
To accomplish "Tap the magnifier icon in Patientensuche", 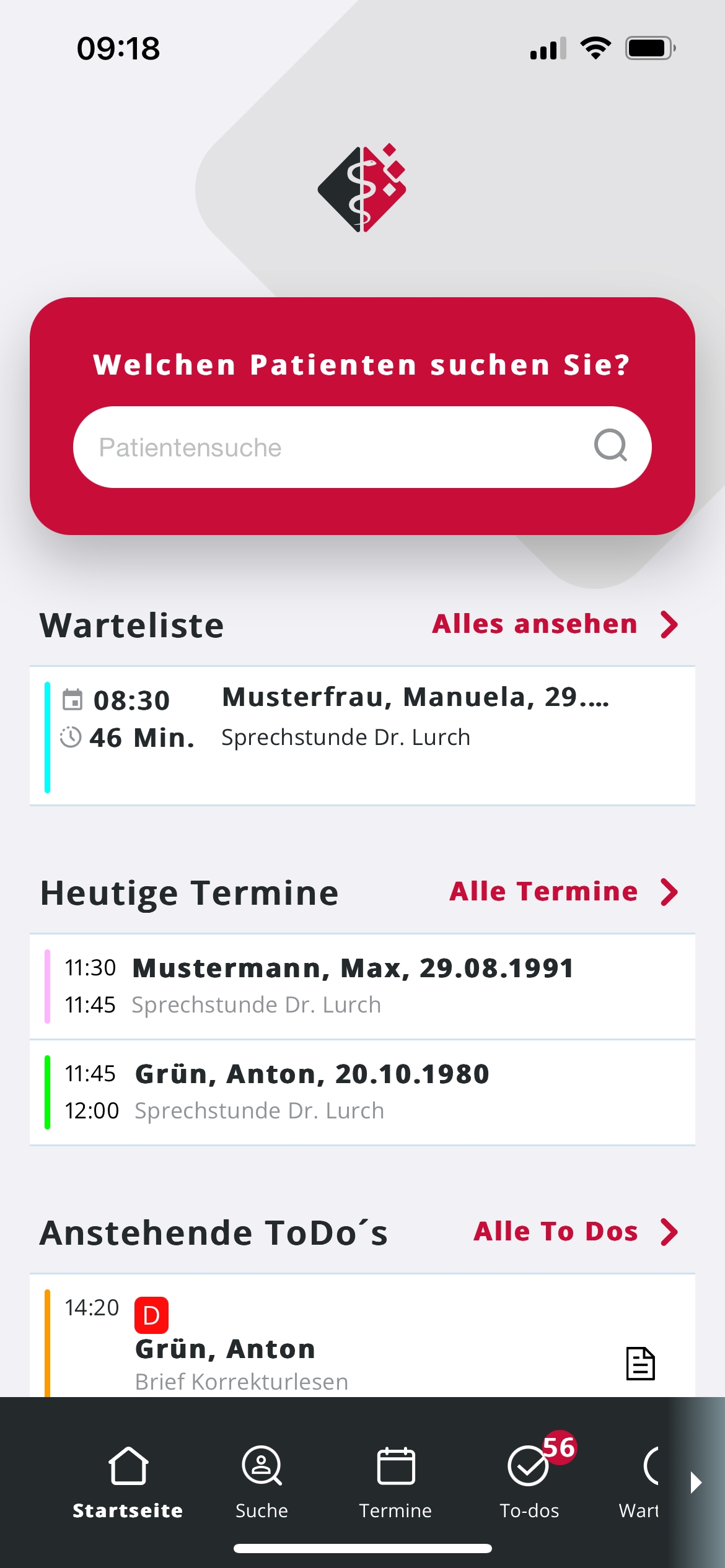I will (x=610, y=446).
